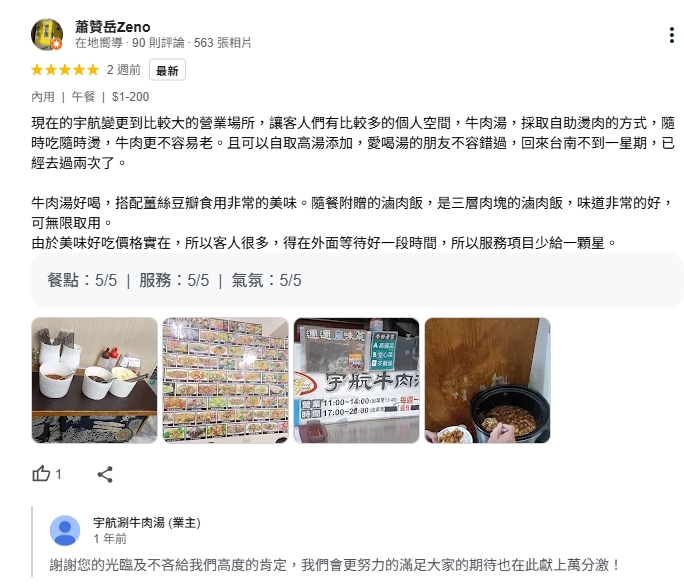Open the photo of 宇航牛肉 storefront sign
684x588 pixels.
356,380
